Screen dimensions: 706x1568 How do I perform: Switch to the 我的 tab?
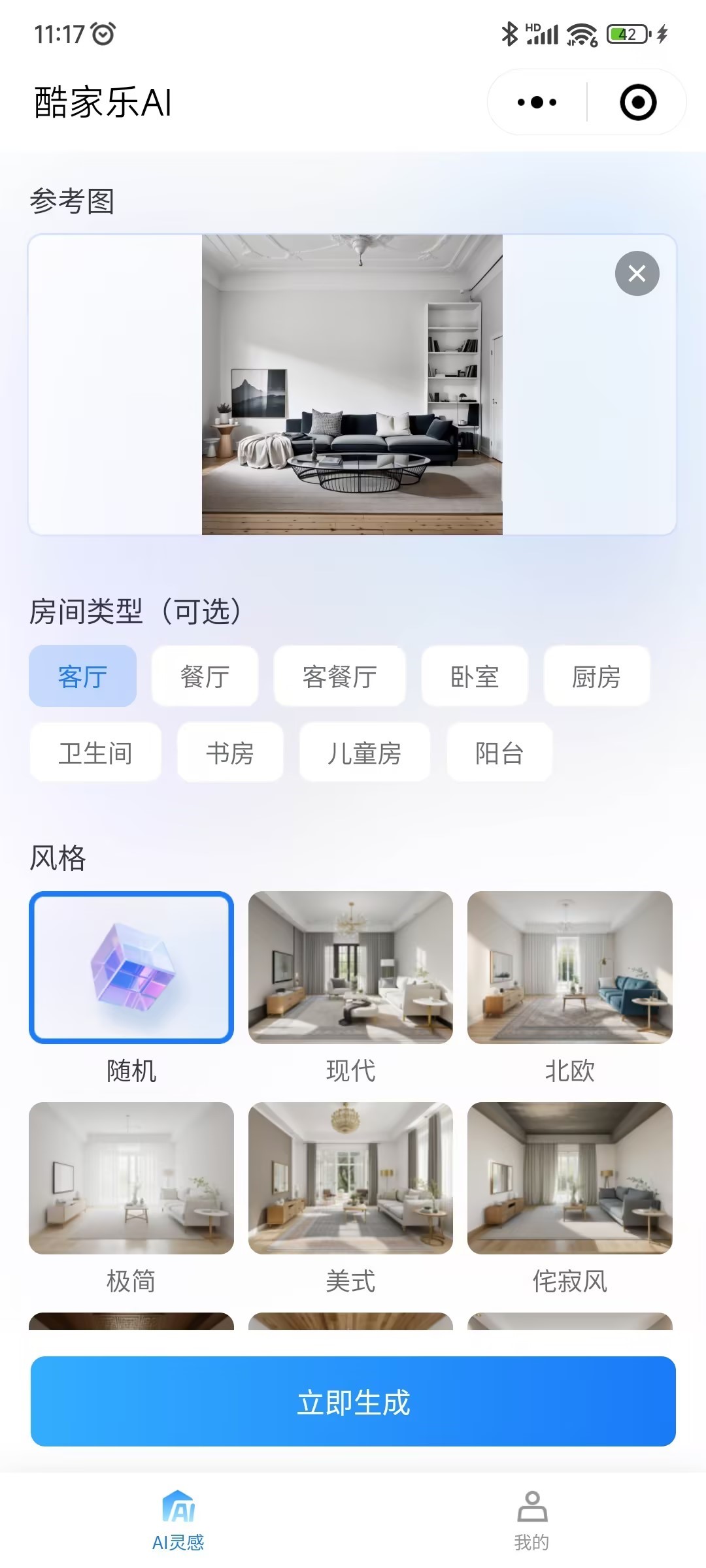531,1520
